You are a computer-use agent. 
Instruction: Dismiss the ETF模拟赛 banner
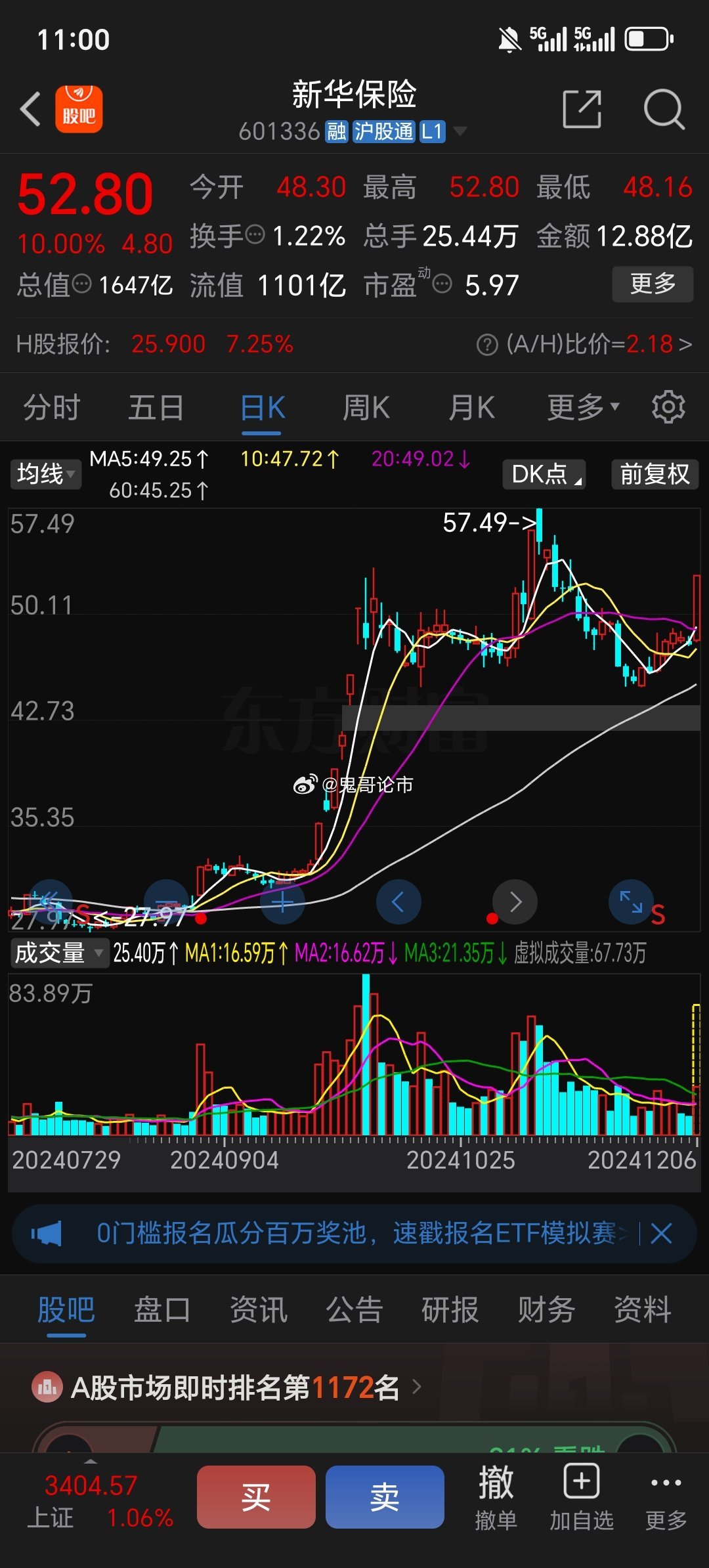[661, 1233]
